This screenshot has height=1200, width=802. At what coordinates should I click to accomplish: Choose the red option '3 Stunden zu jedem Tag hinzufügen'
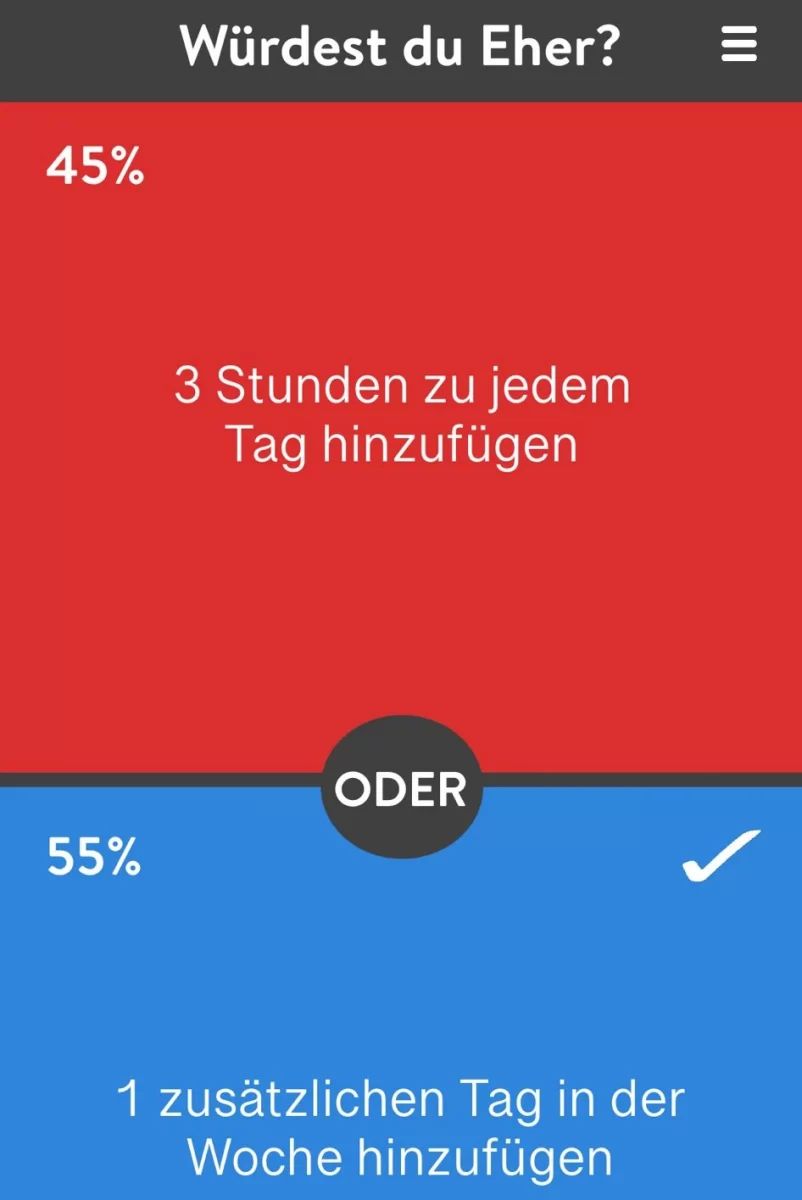[x=401, y=415]
